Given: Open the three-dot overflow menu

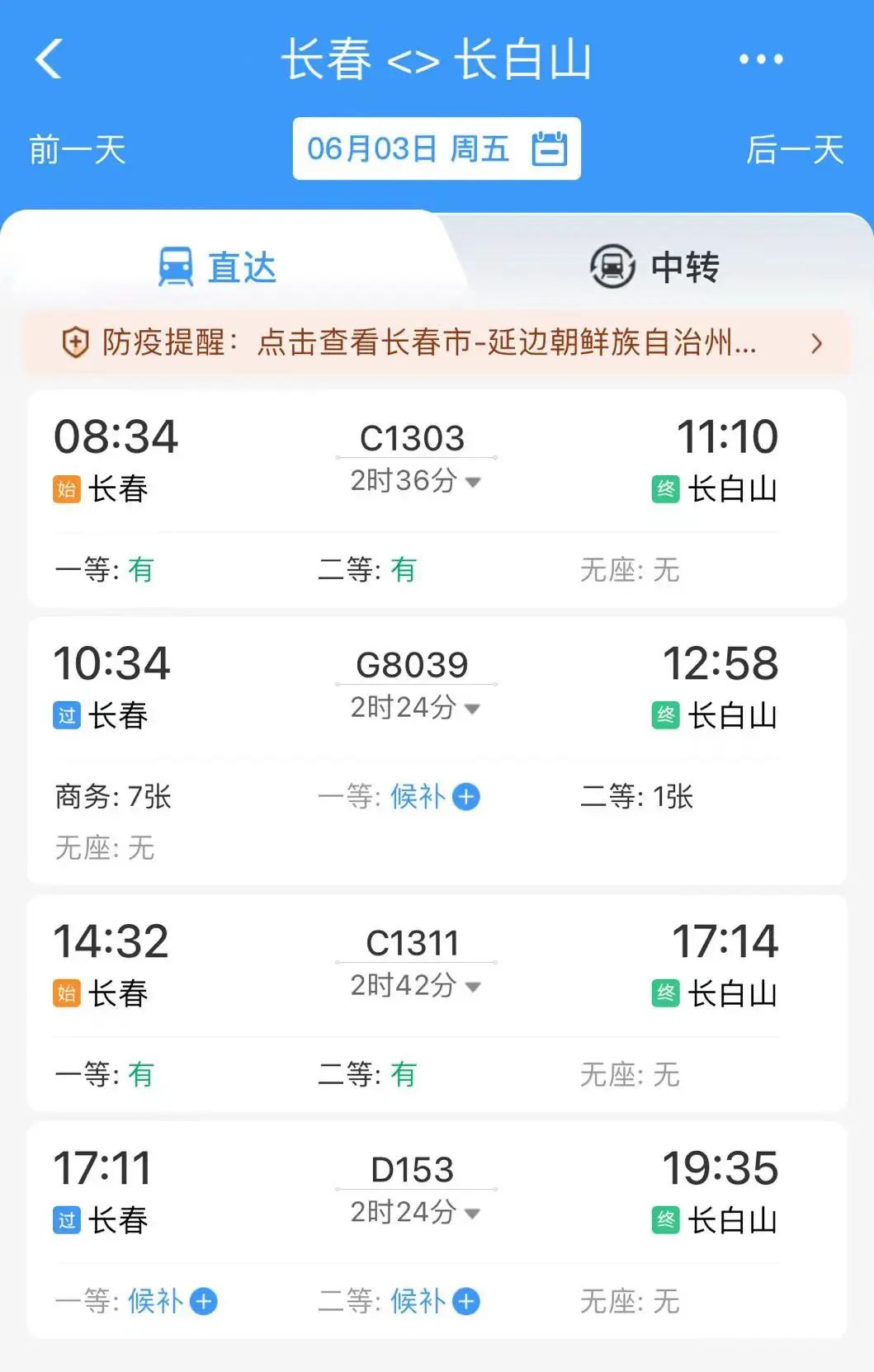Looking at the screenshot, I should (x=760, y=59).
